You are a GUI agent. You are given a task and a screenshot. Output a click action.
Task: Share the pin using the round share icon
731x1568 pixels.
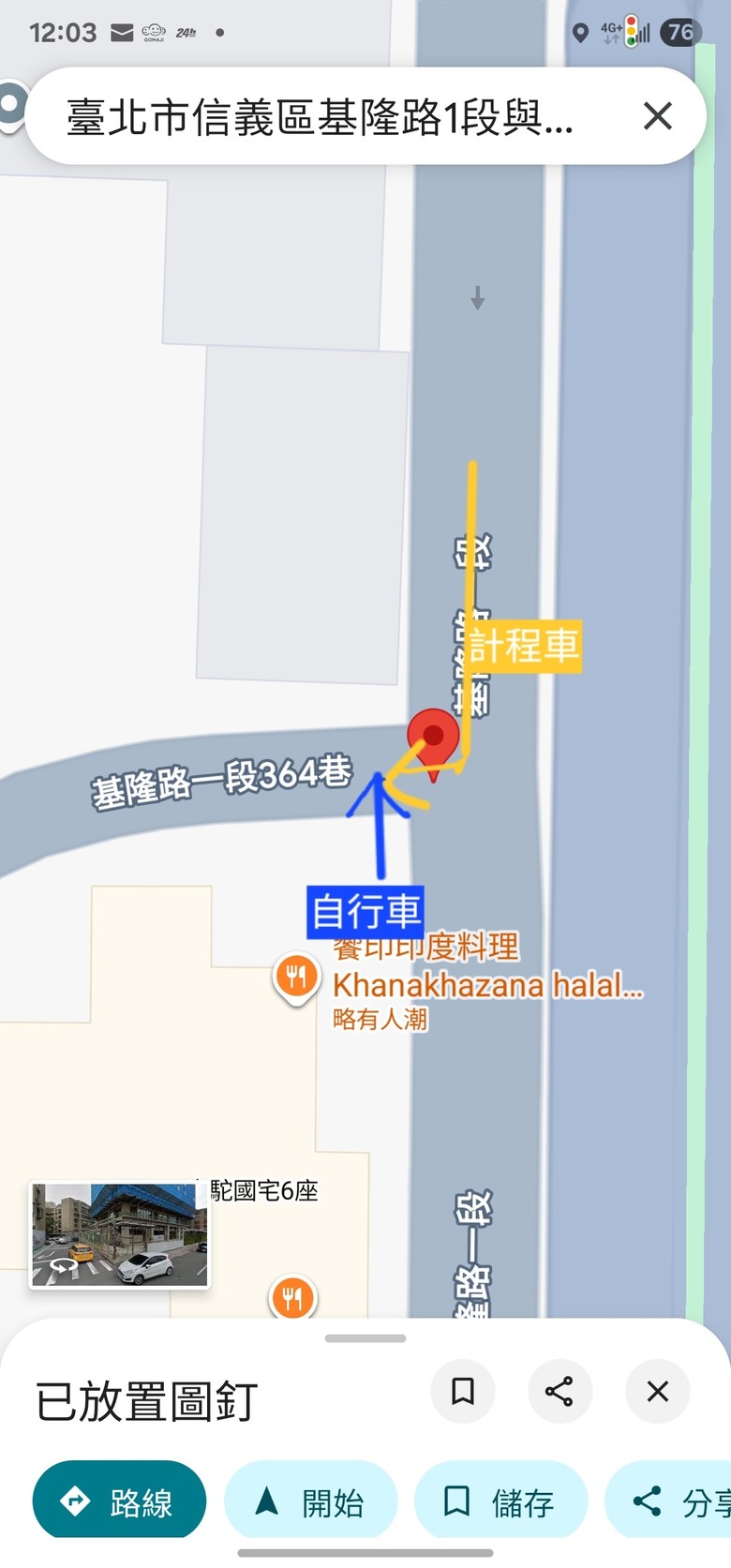point(559,1391)
